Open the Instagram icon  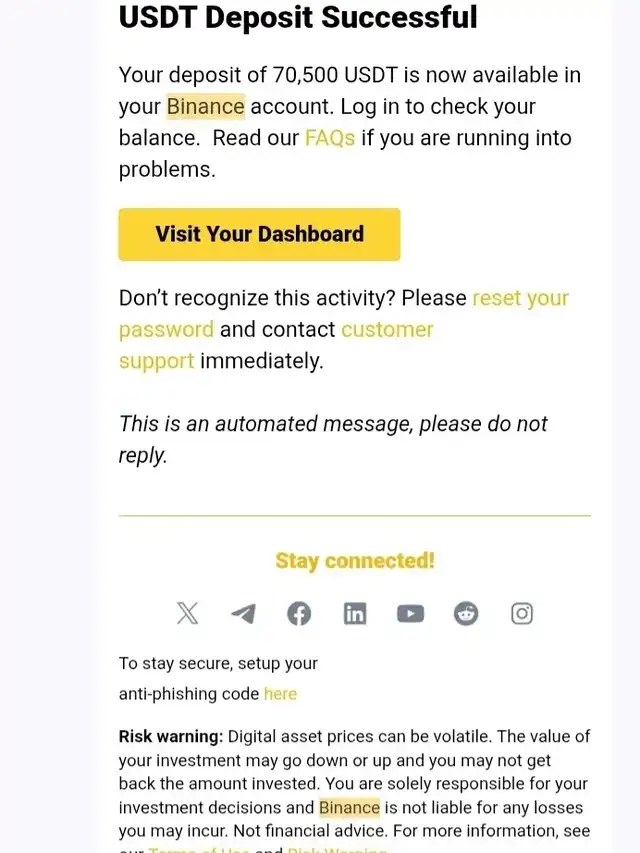pyautogui.click(x=522, y=614)
